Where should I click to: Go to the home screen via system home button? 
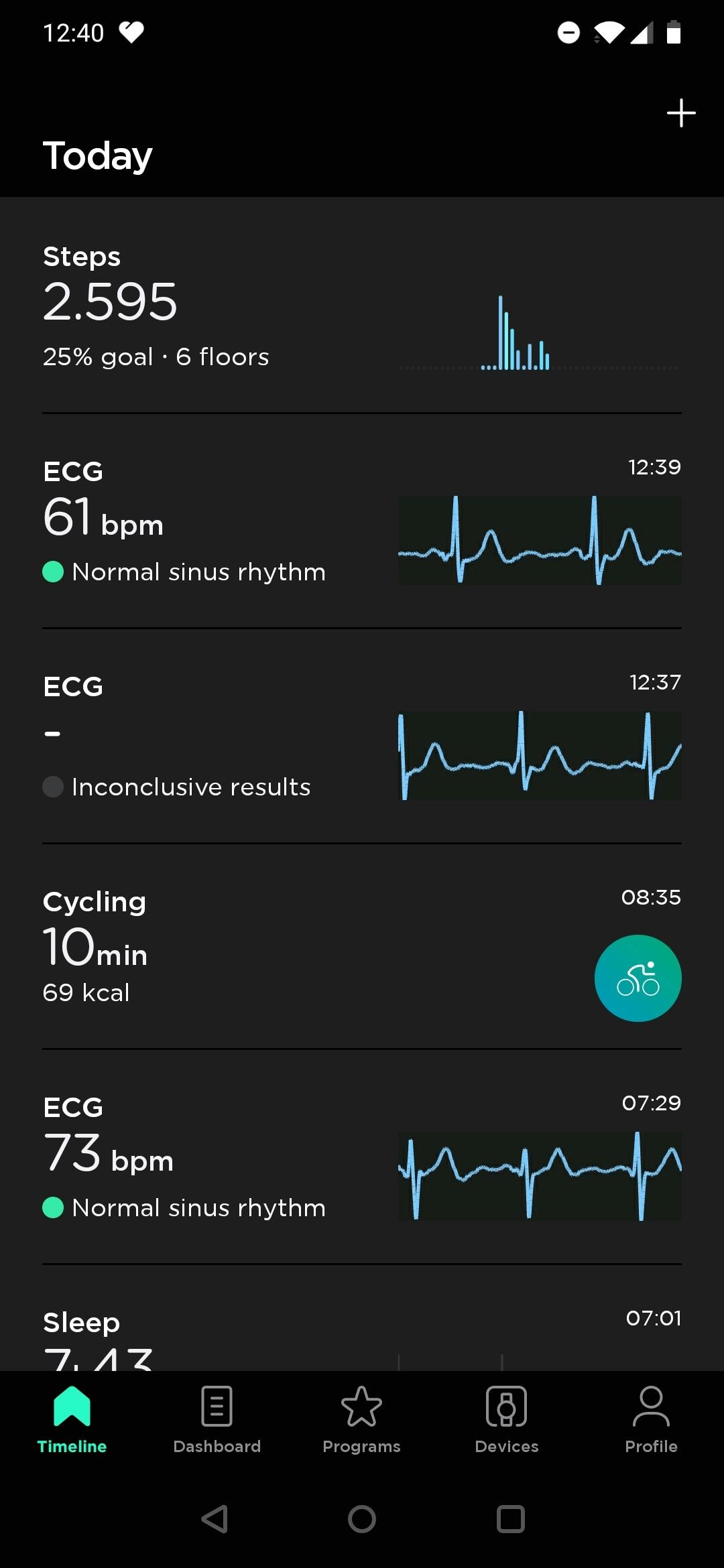(x=362, y=1519)
